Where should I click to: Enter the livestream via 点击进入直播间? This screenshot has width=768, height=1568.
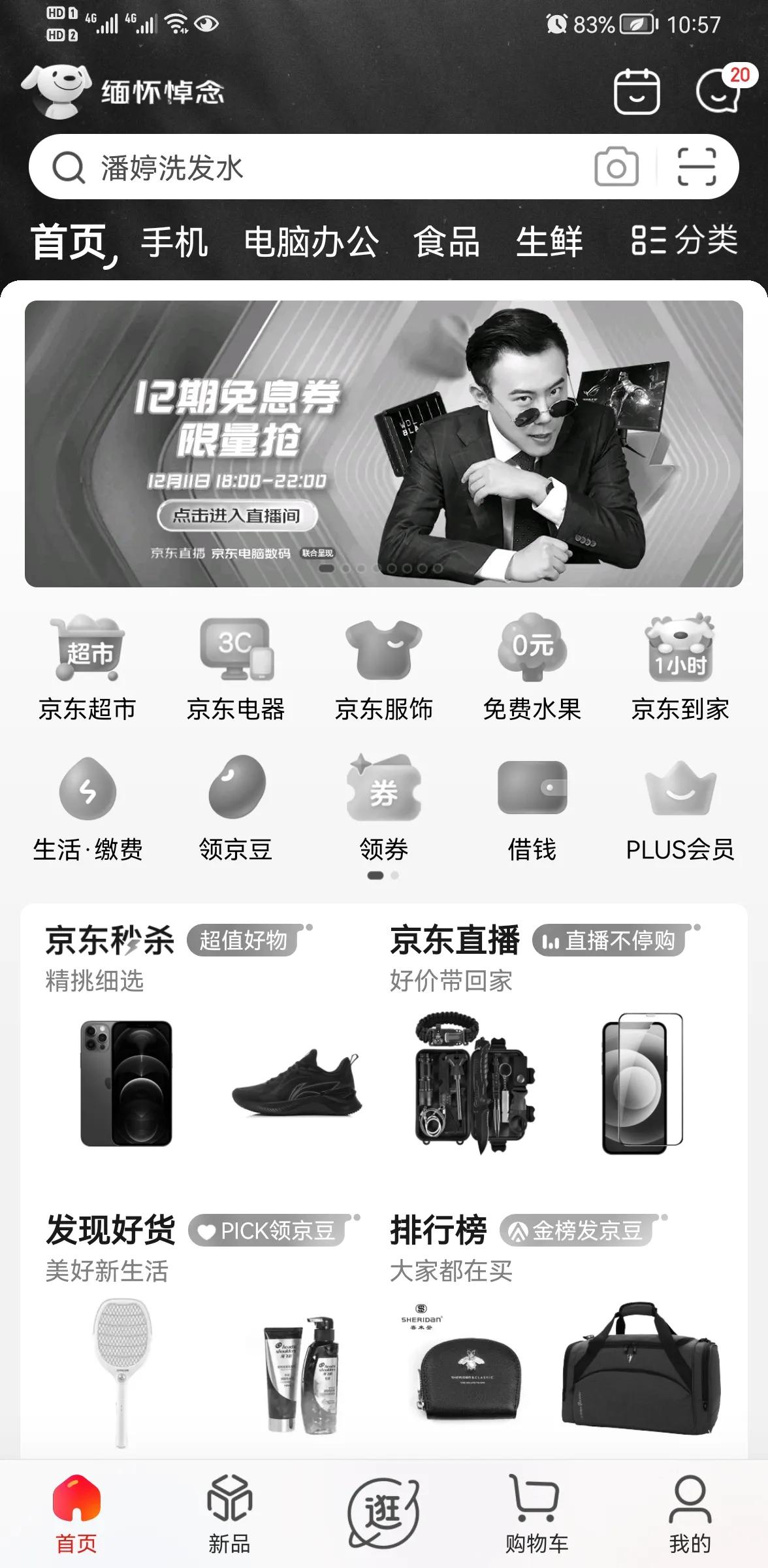coord(236,516)
